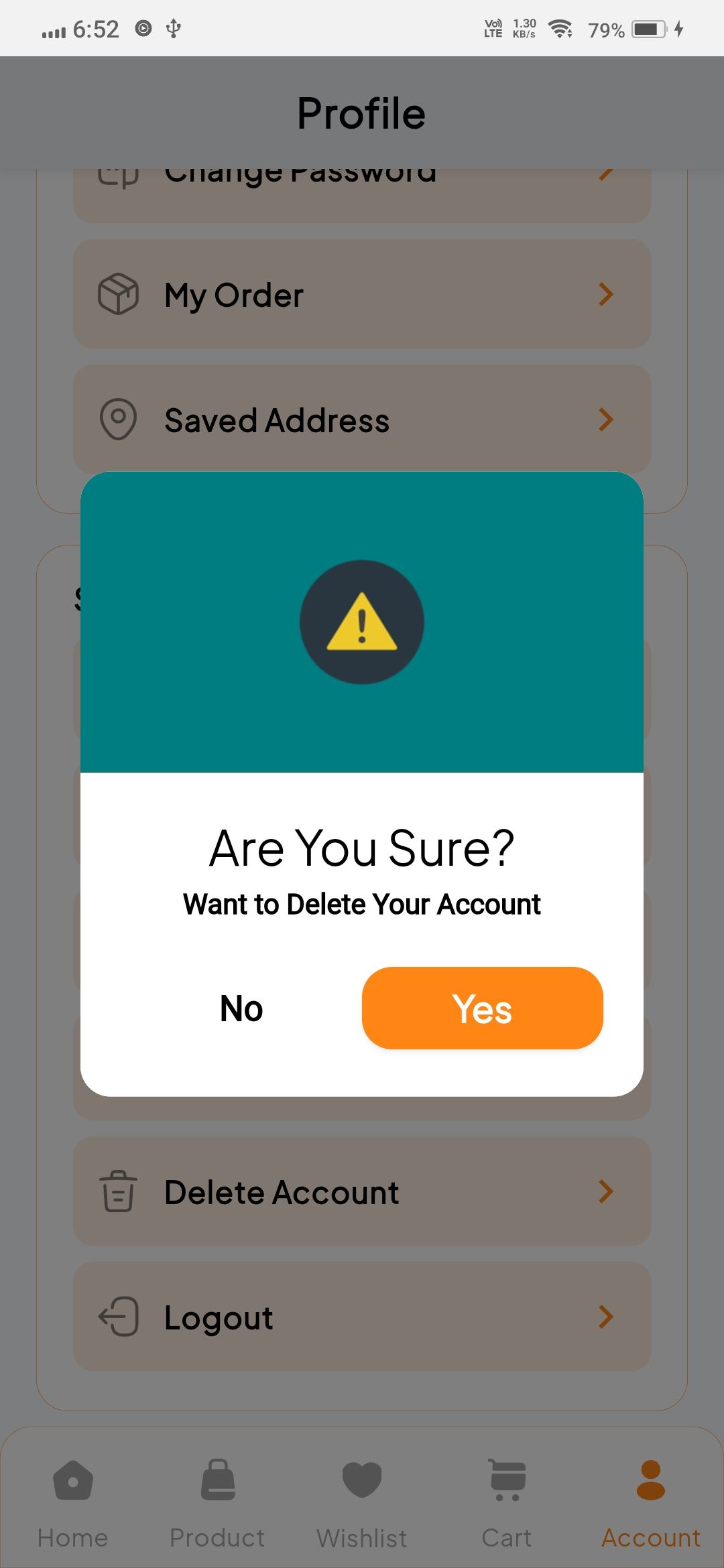Confirm account deletion with Yes
Viewport: 724px width, 1568px height.
(482, 1008)
